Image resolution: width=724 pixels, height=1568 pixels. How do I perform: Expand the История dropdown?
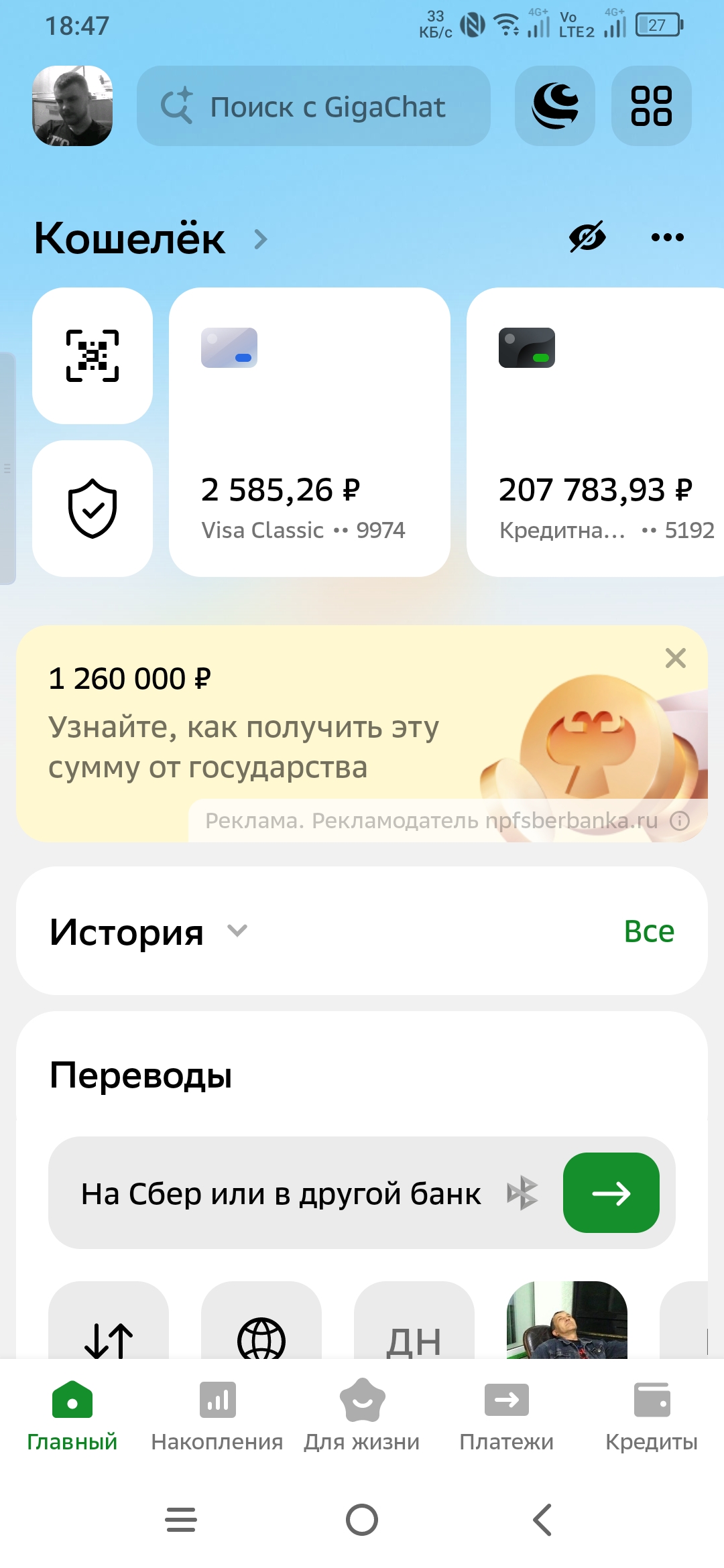(x=237, y=931)
